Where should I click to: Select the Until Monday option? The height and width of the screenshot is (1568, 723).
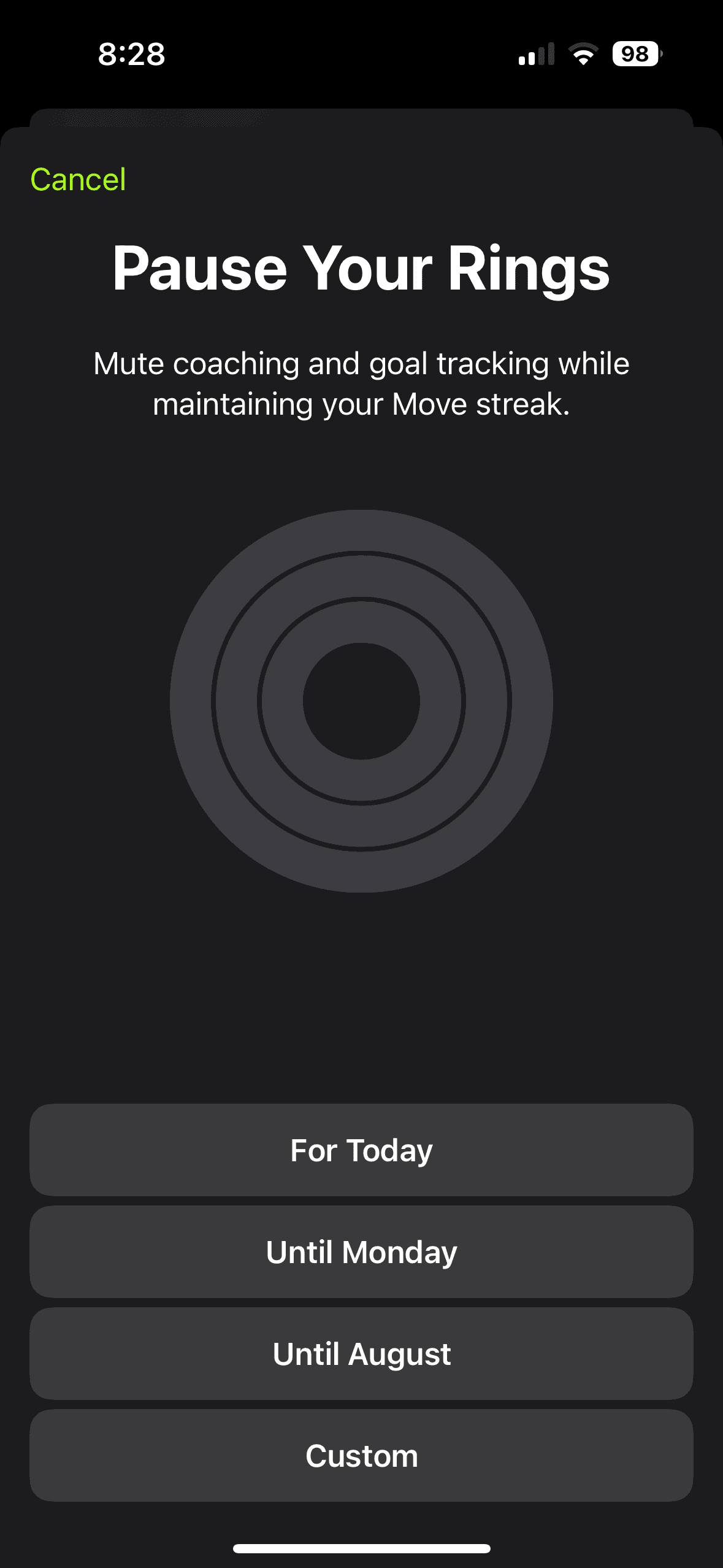coord(361,1252)
